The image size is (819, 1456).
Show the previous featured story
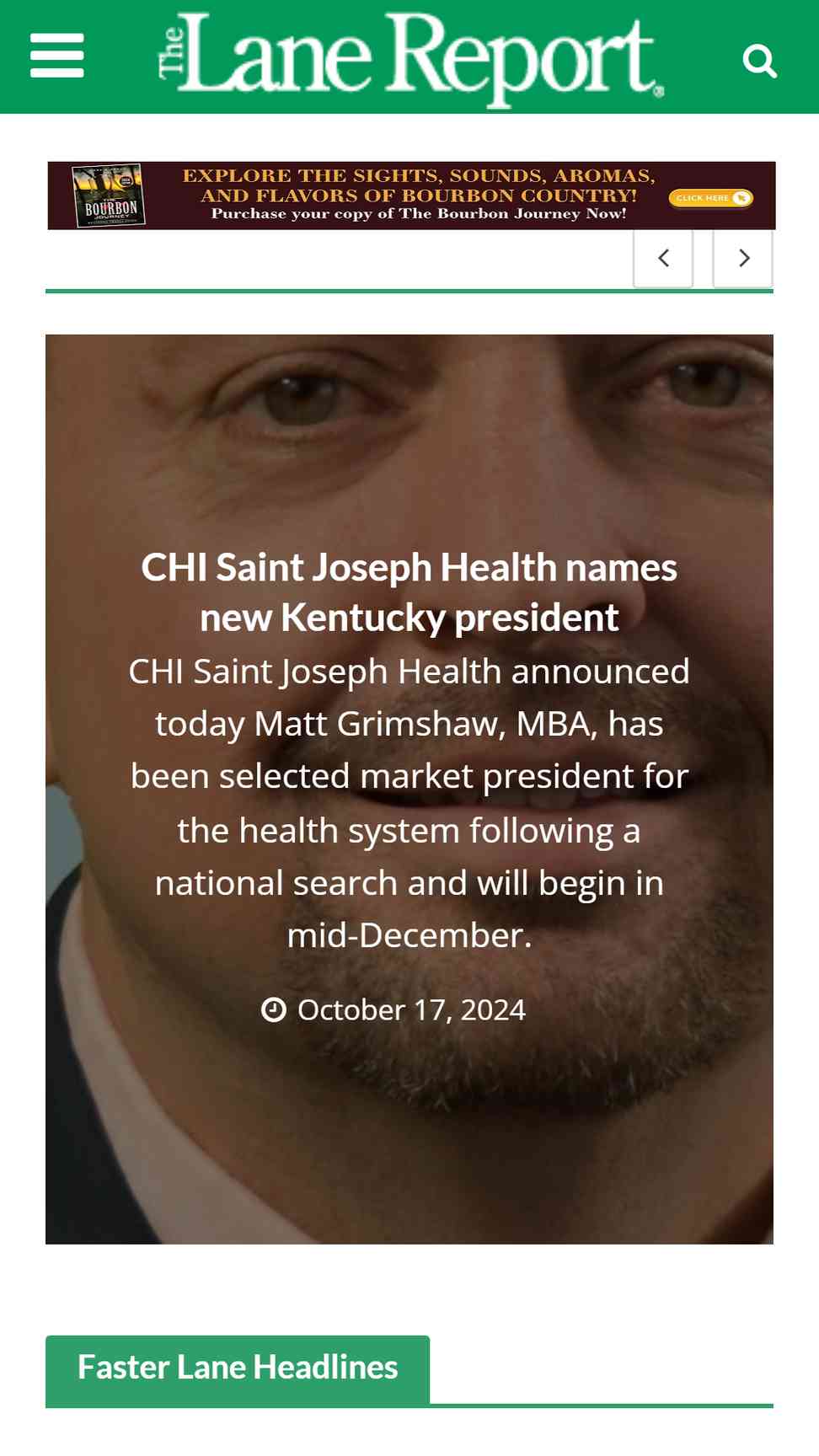pos(663,258)
